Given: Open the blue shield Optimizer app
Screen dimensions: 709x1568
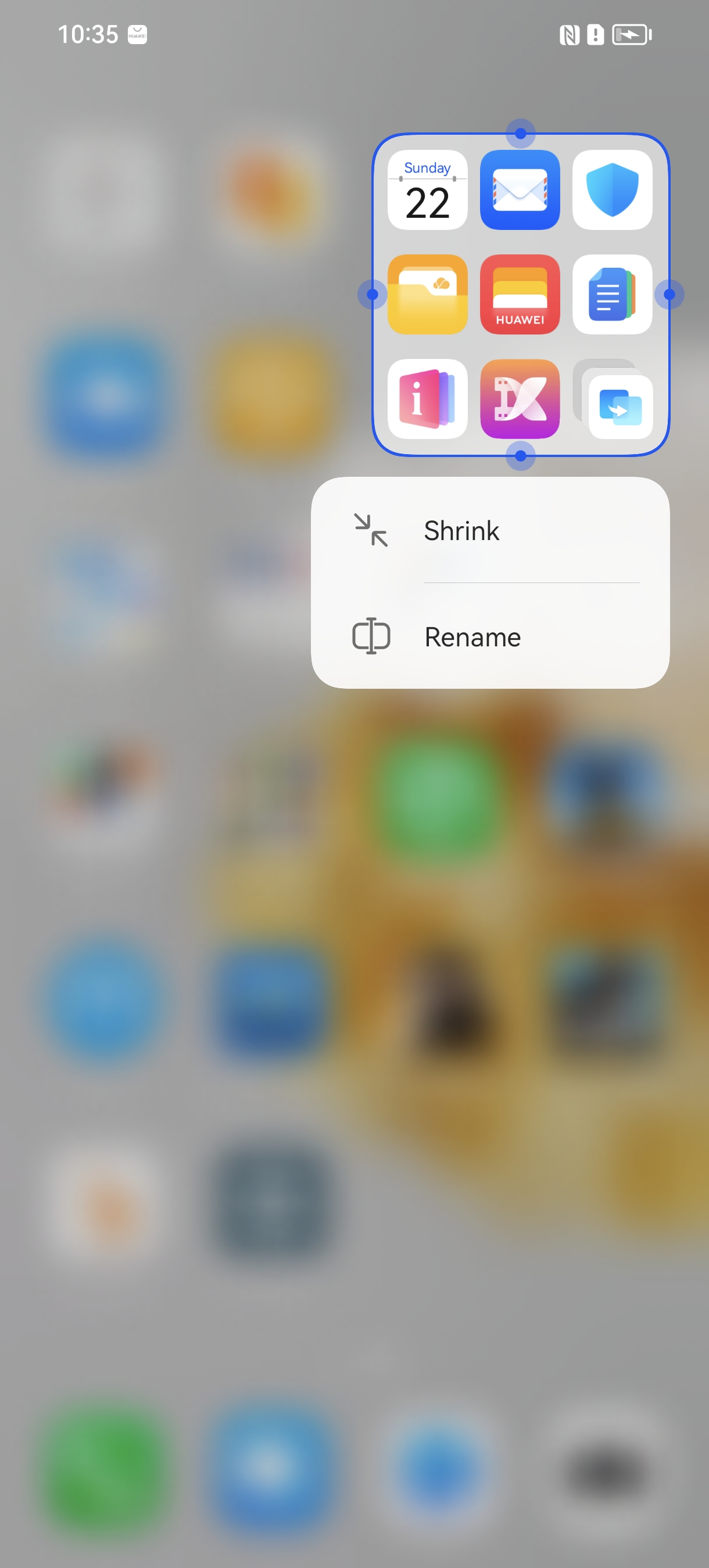Looking at the screenshot, I should [612, 190].
